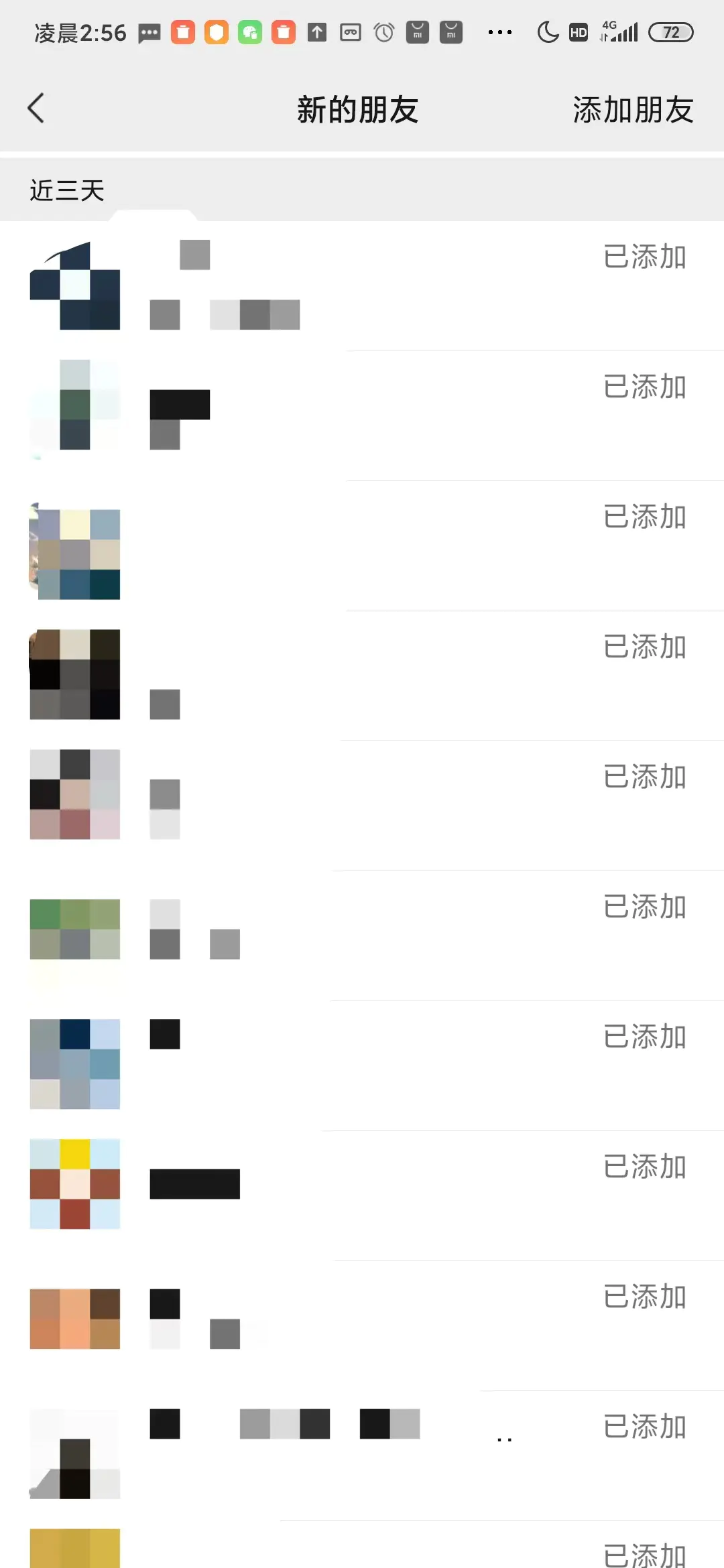Tap the battery percentage indicator
Viewport: 724px width, 1568px height.
click(x=670, y=32)
